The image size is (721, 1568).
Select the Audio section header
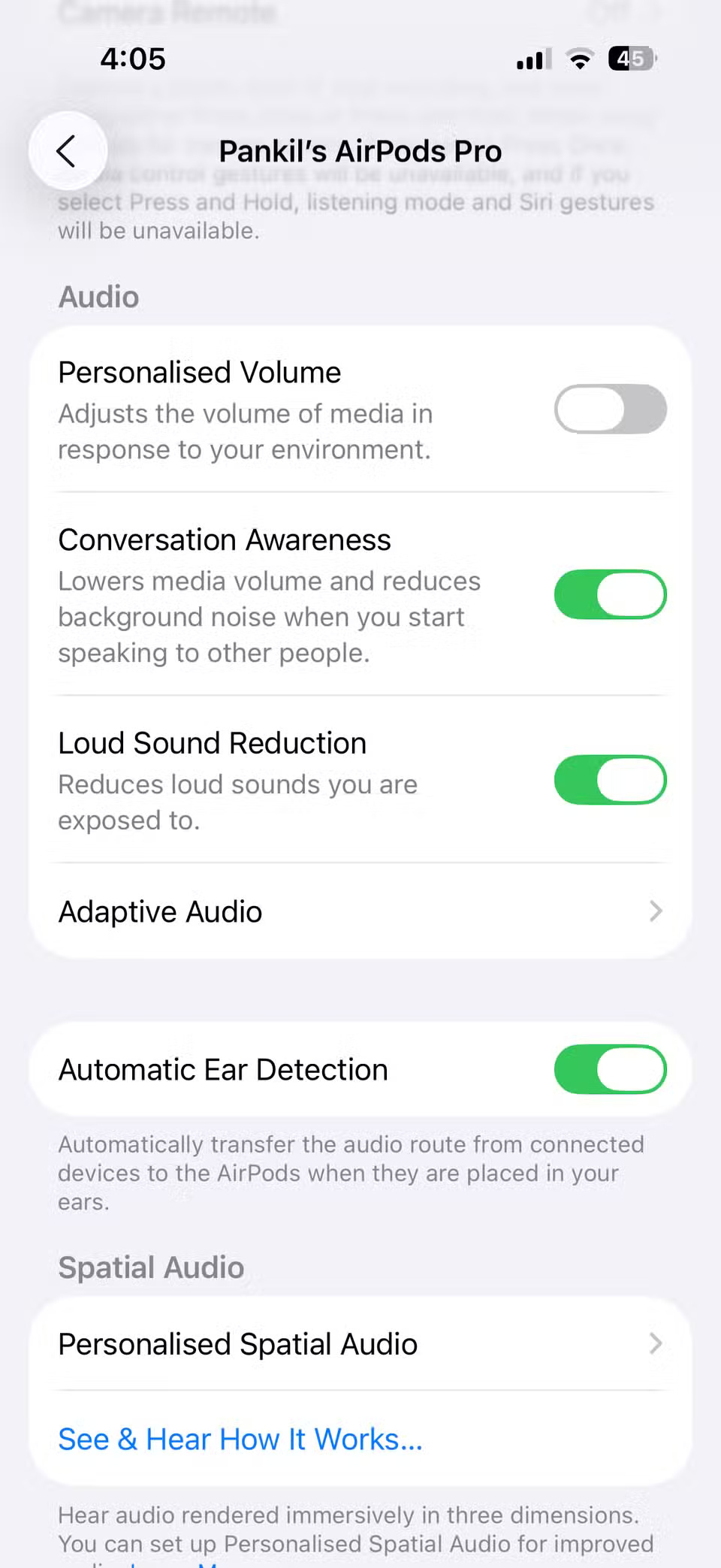(x=98, y=296)
